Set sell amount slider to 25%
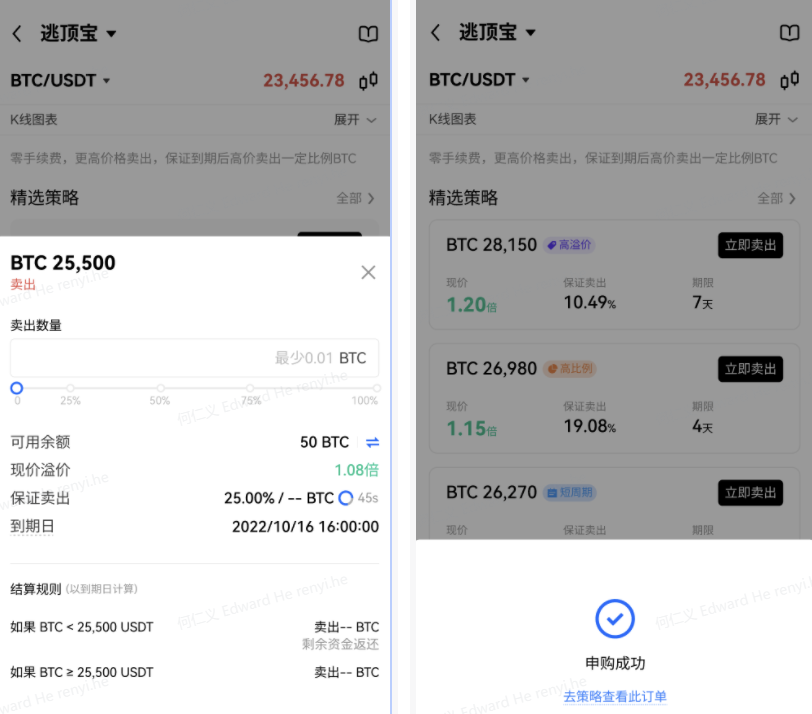The height and width of the screenshot is (714, 812). coord(70,388)
